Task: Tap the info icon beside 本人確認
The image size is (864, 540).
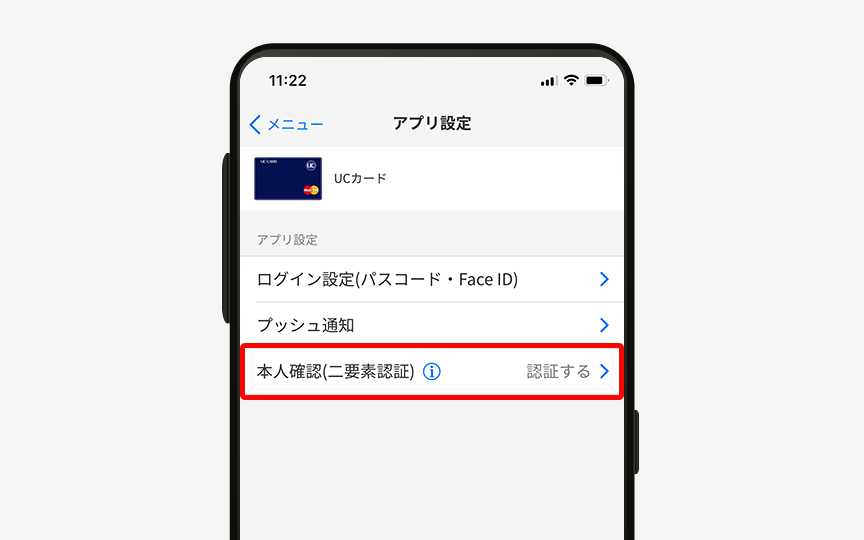Action: (432, 371)
